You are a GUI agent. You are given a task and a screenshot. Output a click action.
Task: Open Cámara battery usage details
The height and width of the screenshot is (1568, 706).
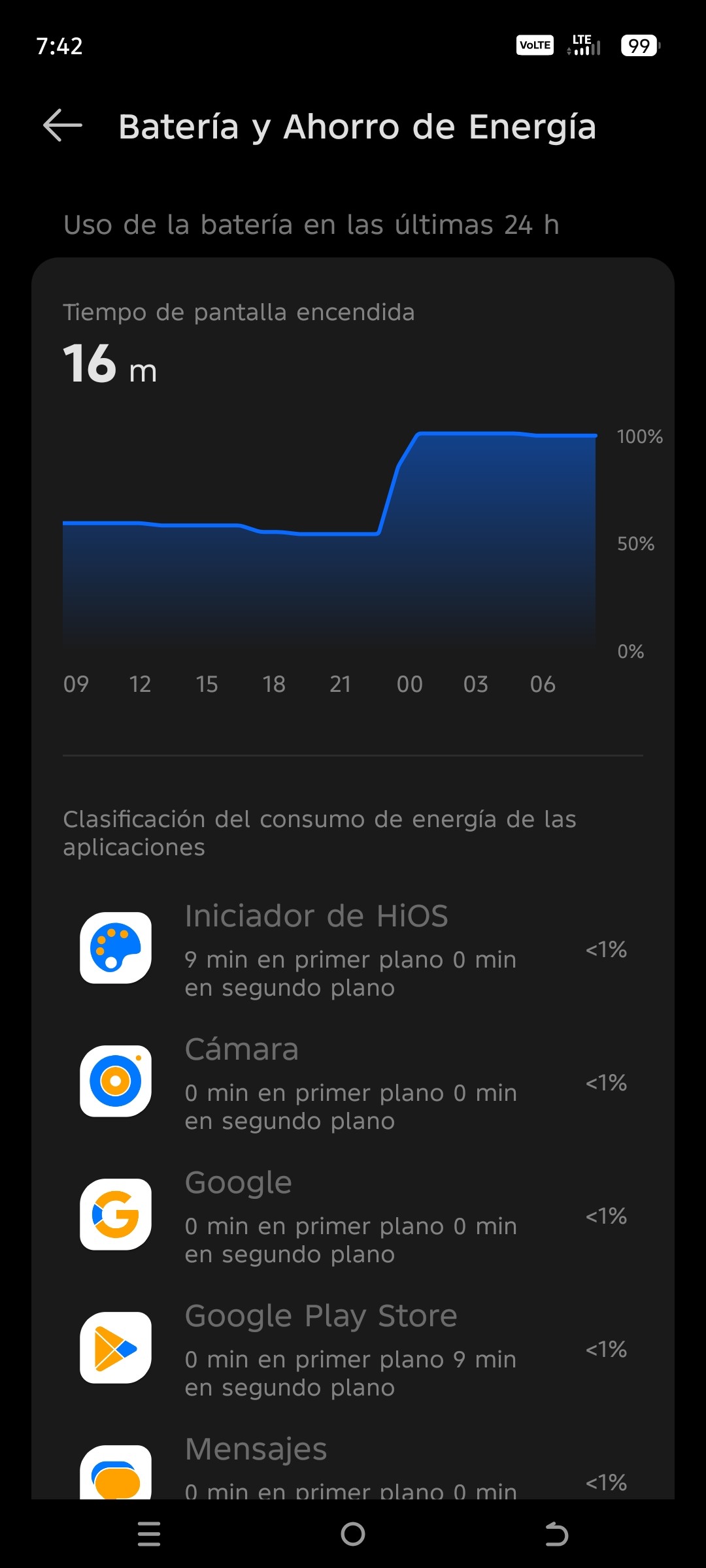point(353,1082)
